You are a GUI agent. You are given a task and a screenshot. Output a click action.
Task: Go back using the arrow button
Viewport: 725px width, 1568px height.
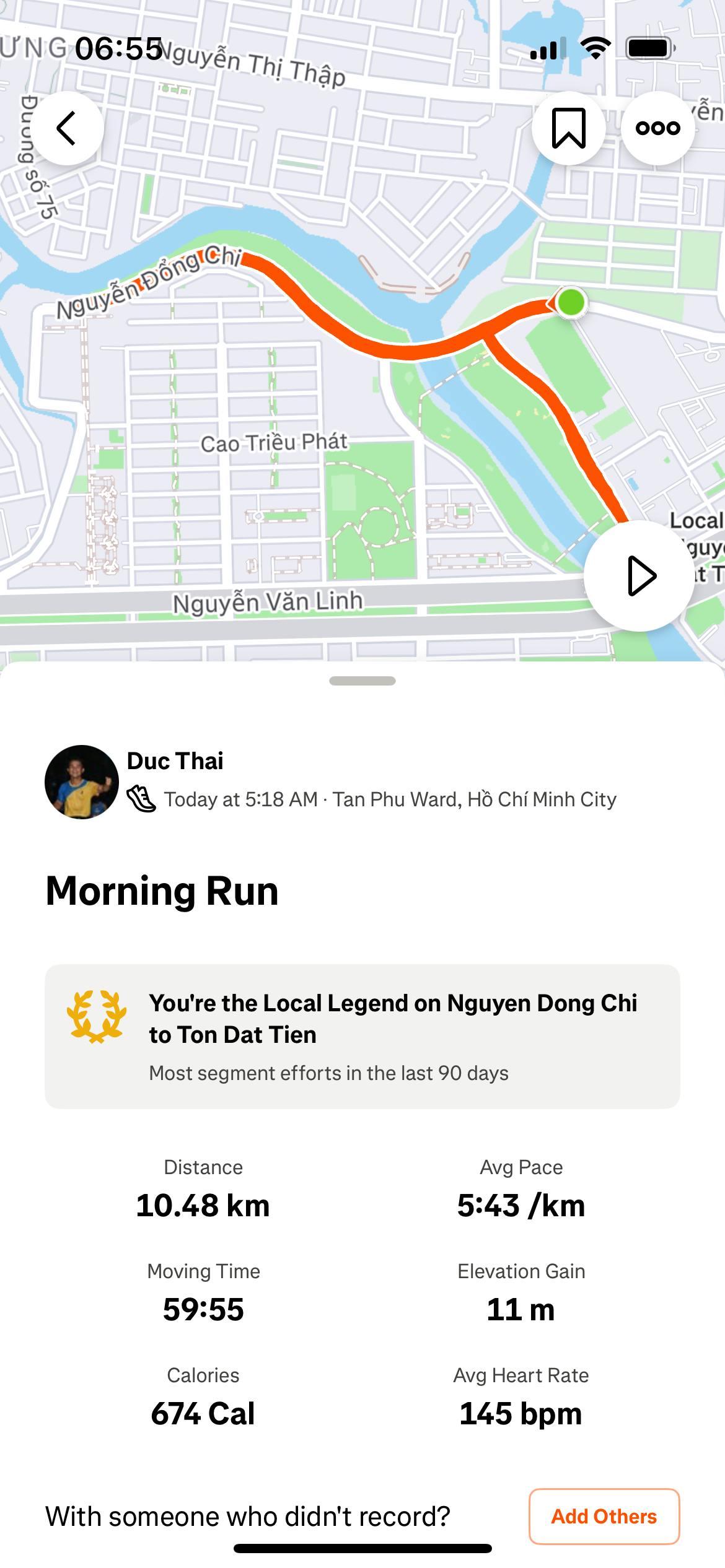click(67, 128)
